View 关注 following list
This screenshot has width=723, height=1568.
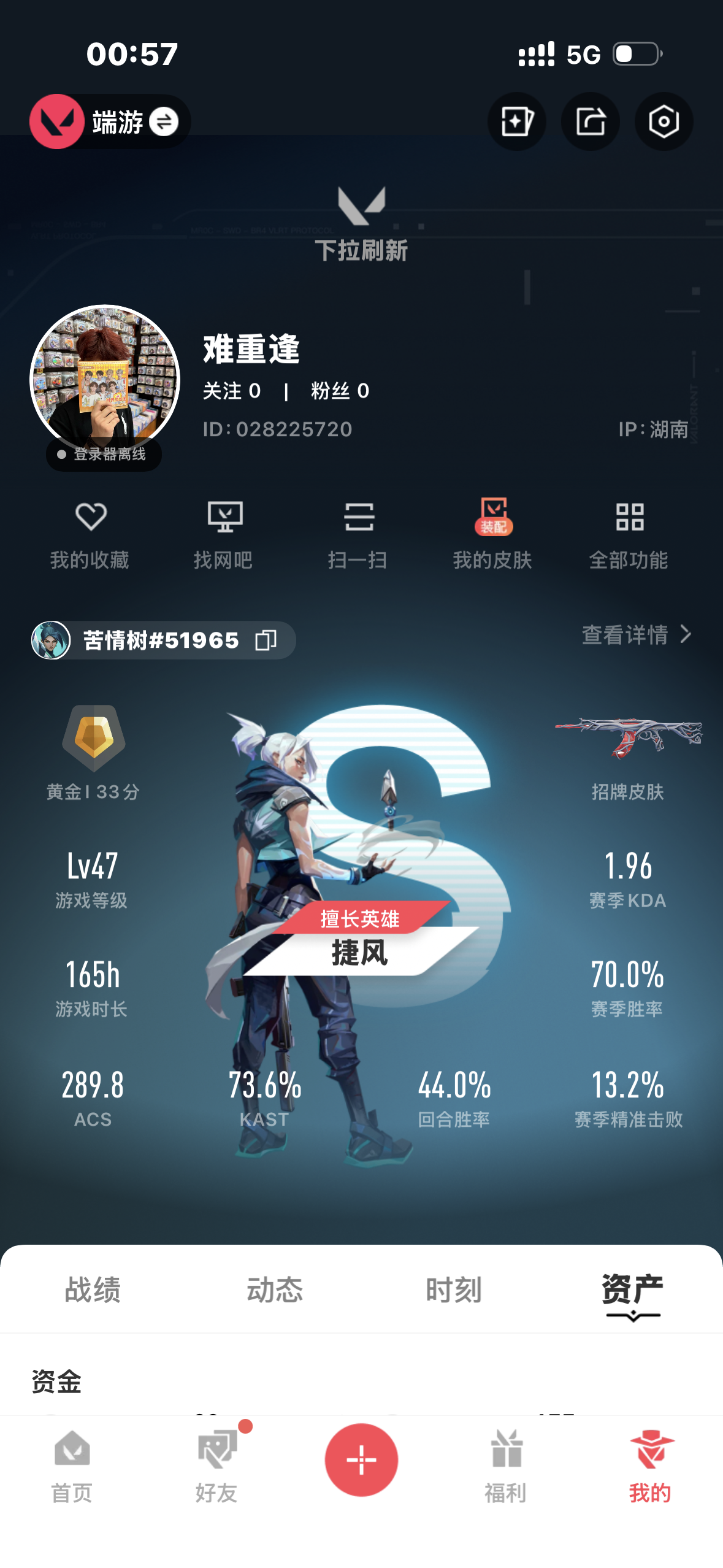tap(232, 391)
